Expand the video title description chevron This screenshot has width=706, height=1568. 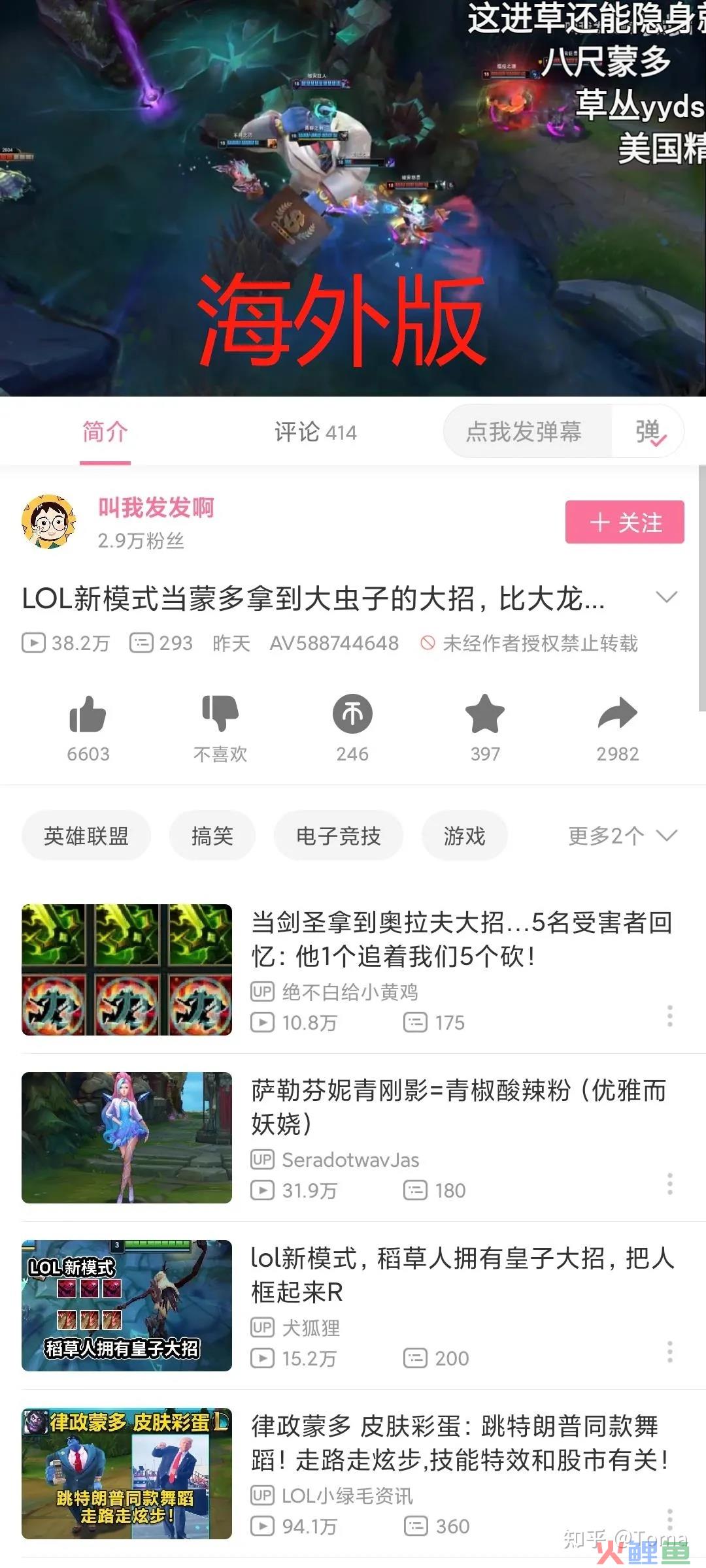666,597
